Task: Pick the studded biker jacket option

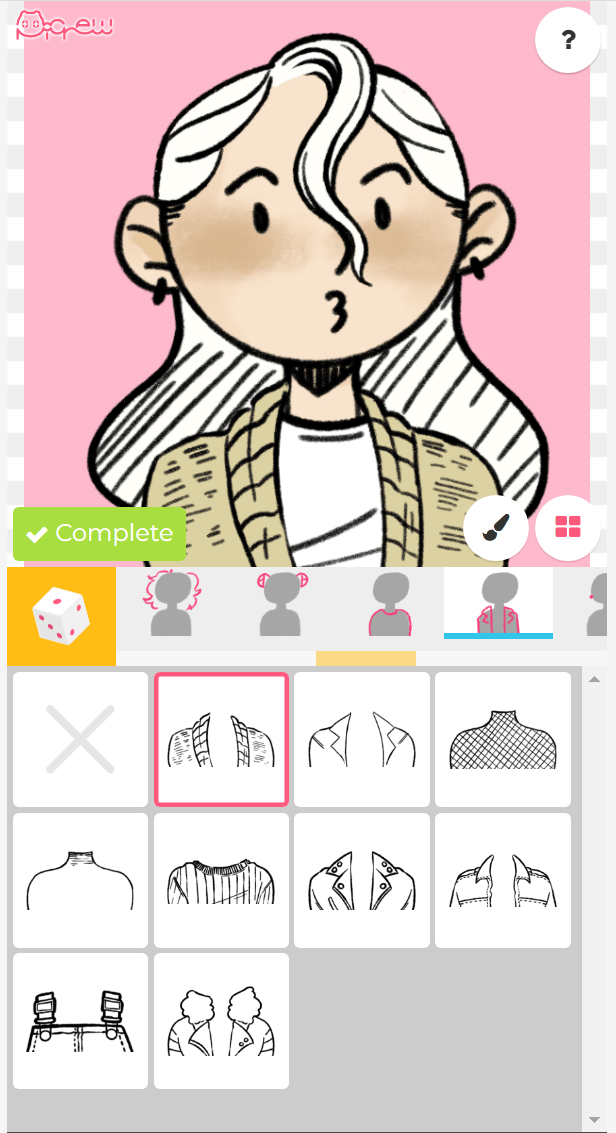Action: pyautogui.click(x=362, y=880)
